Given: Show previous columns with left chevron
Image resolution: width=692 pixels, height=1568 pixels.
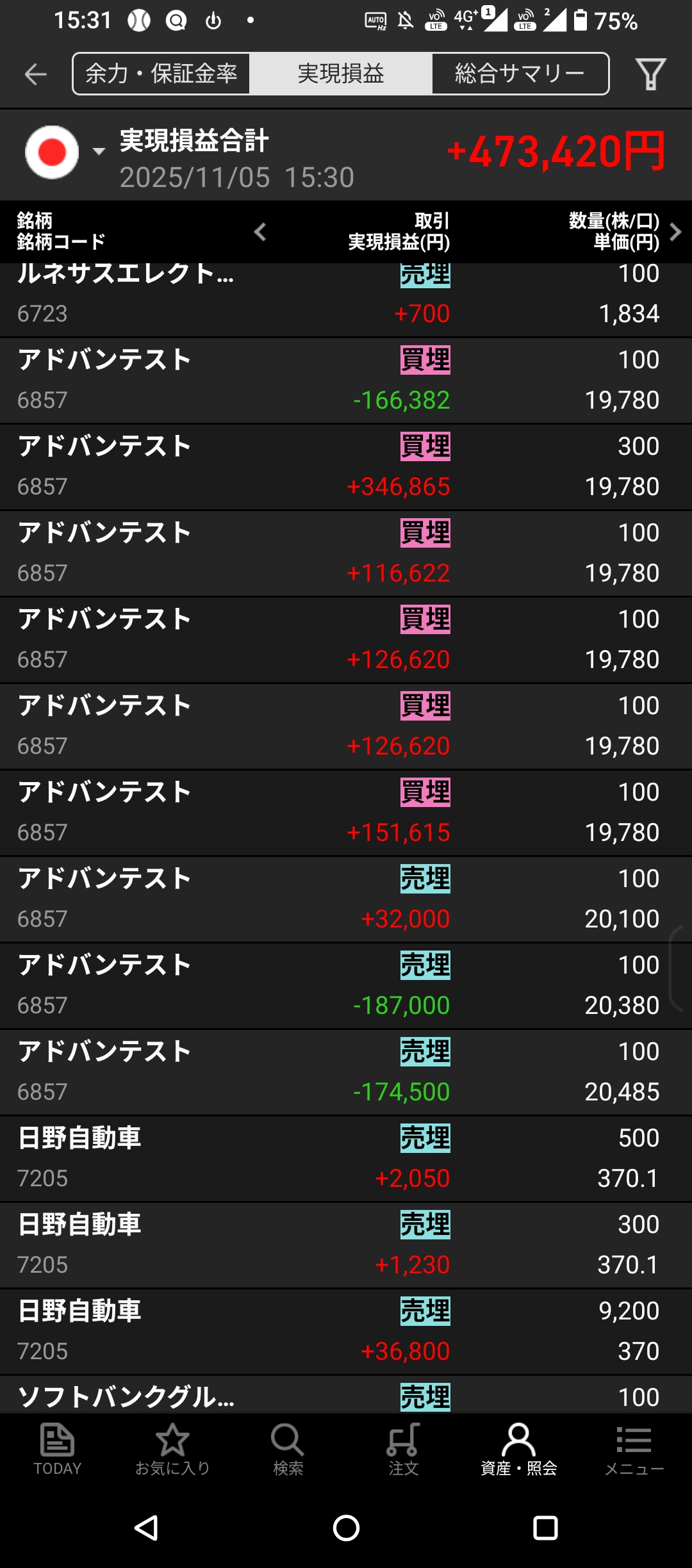Looking at the screenshot, I should [x=260, y=232].
